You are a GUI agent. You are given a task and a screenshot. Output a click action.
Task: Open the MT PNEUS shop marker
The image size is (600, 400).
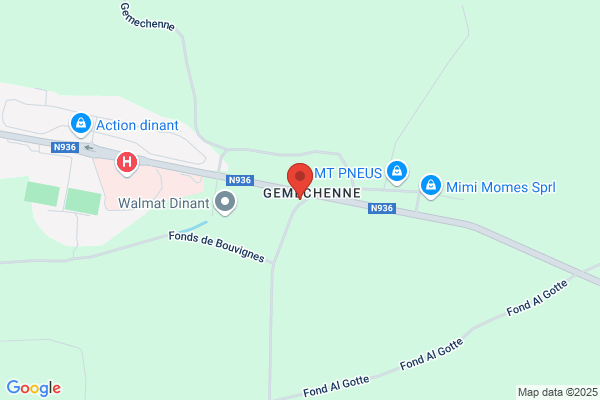coord(396,172)
